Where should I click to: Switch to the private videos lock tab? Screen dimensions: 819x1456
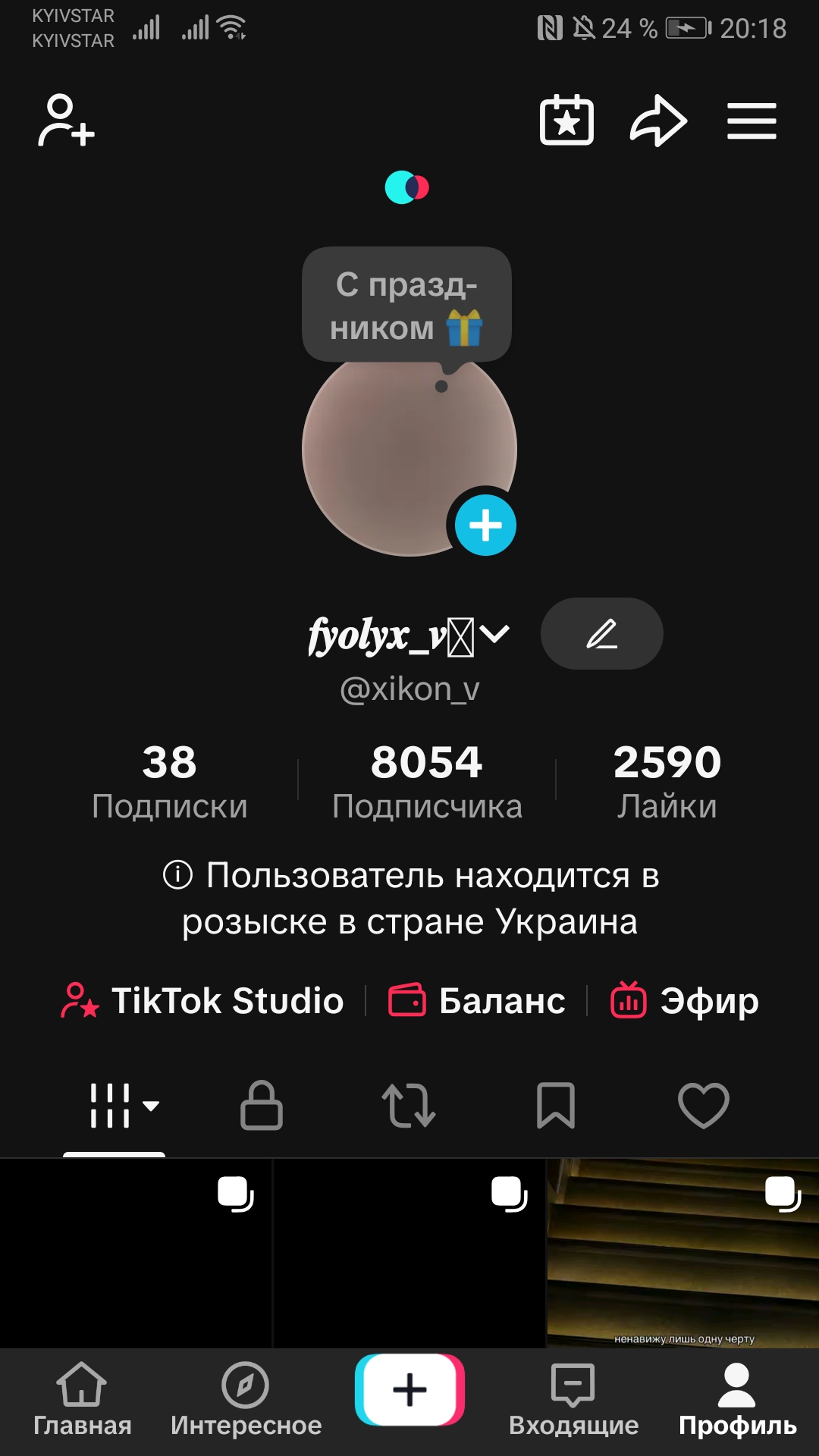[x=262, y=1106]
